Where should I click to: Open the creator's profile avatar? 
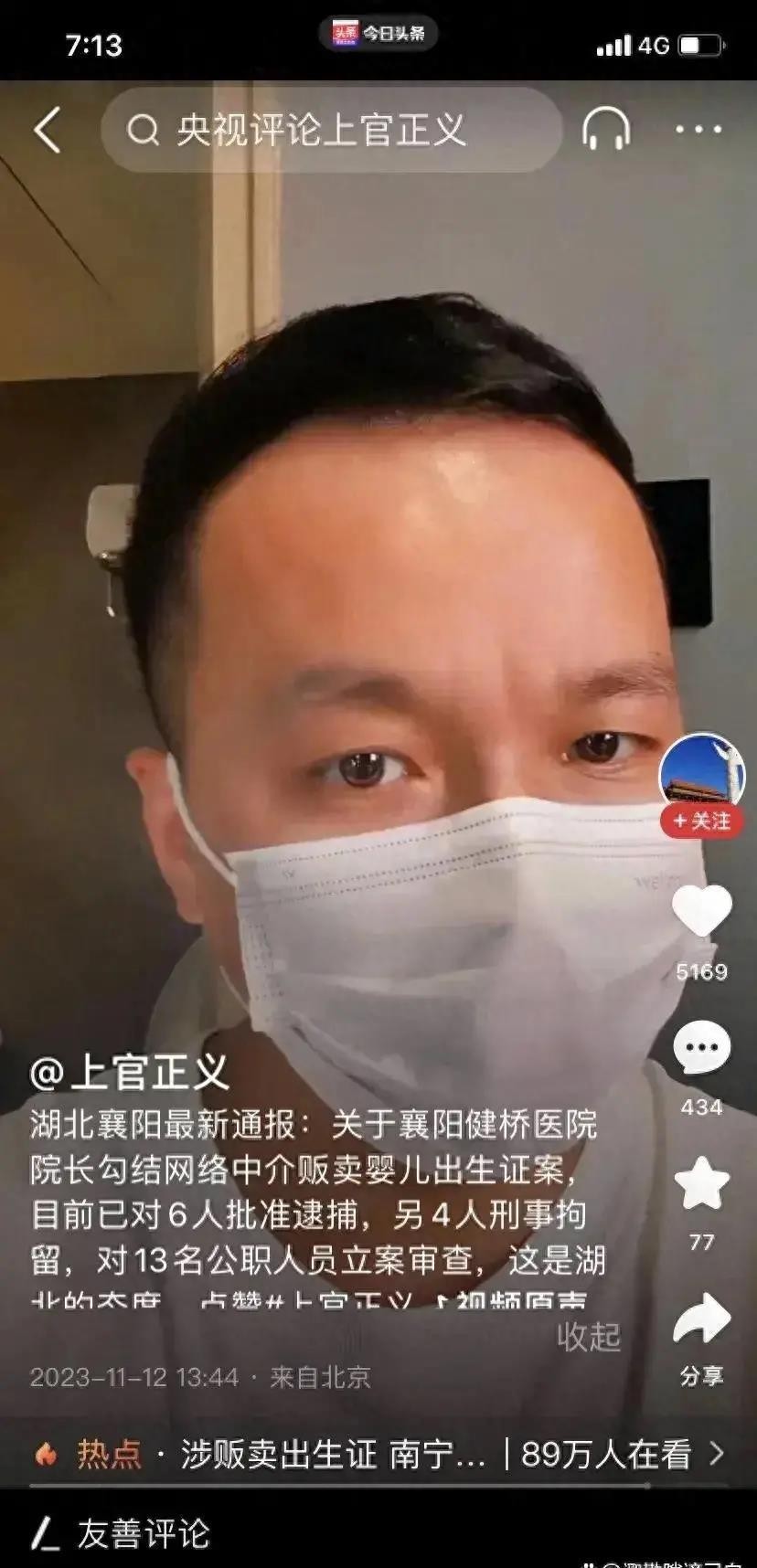(x=701, y=775)
